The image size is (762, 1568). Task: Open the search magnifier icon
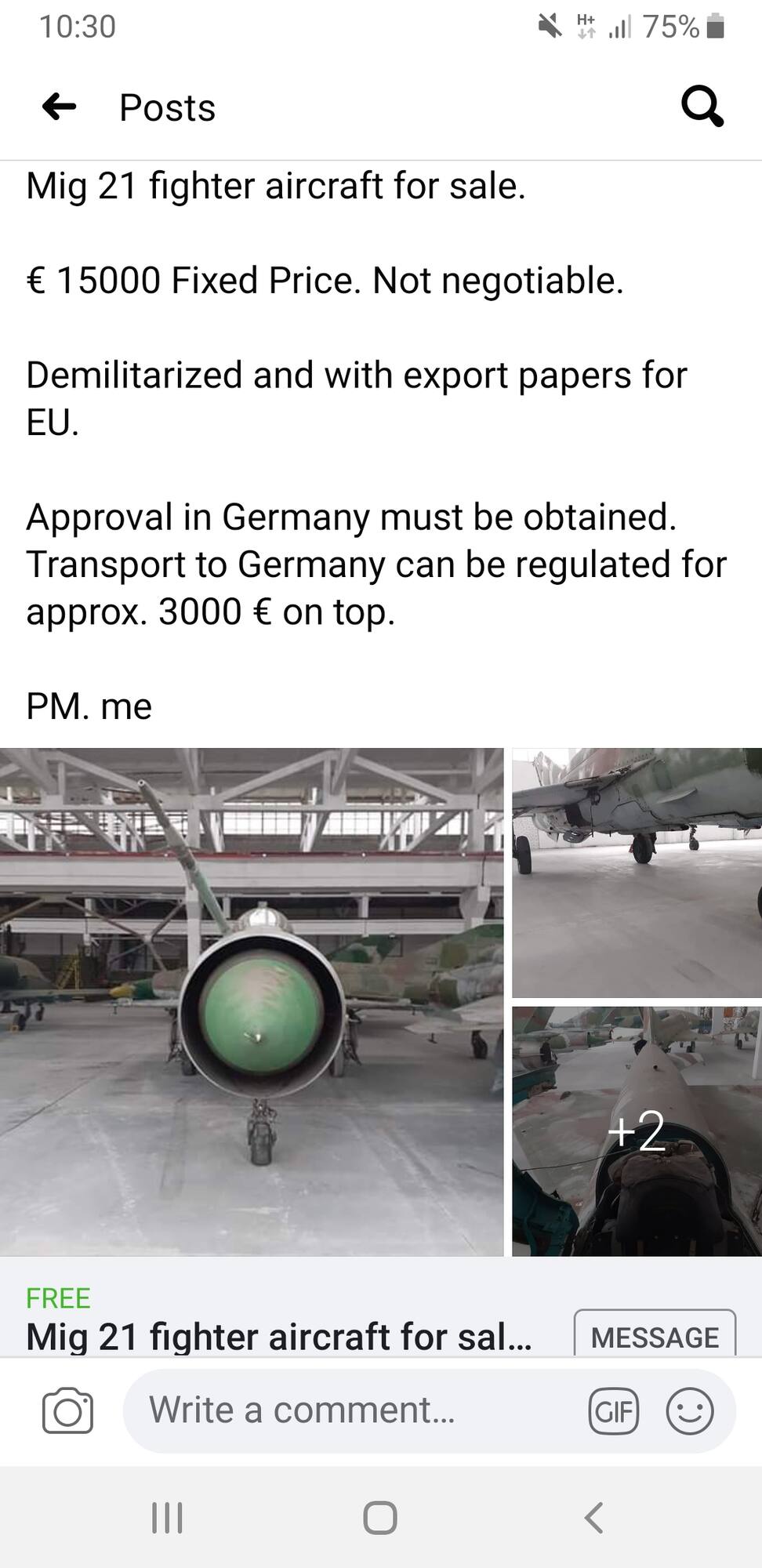702,106
